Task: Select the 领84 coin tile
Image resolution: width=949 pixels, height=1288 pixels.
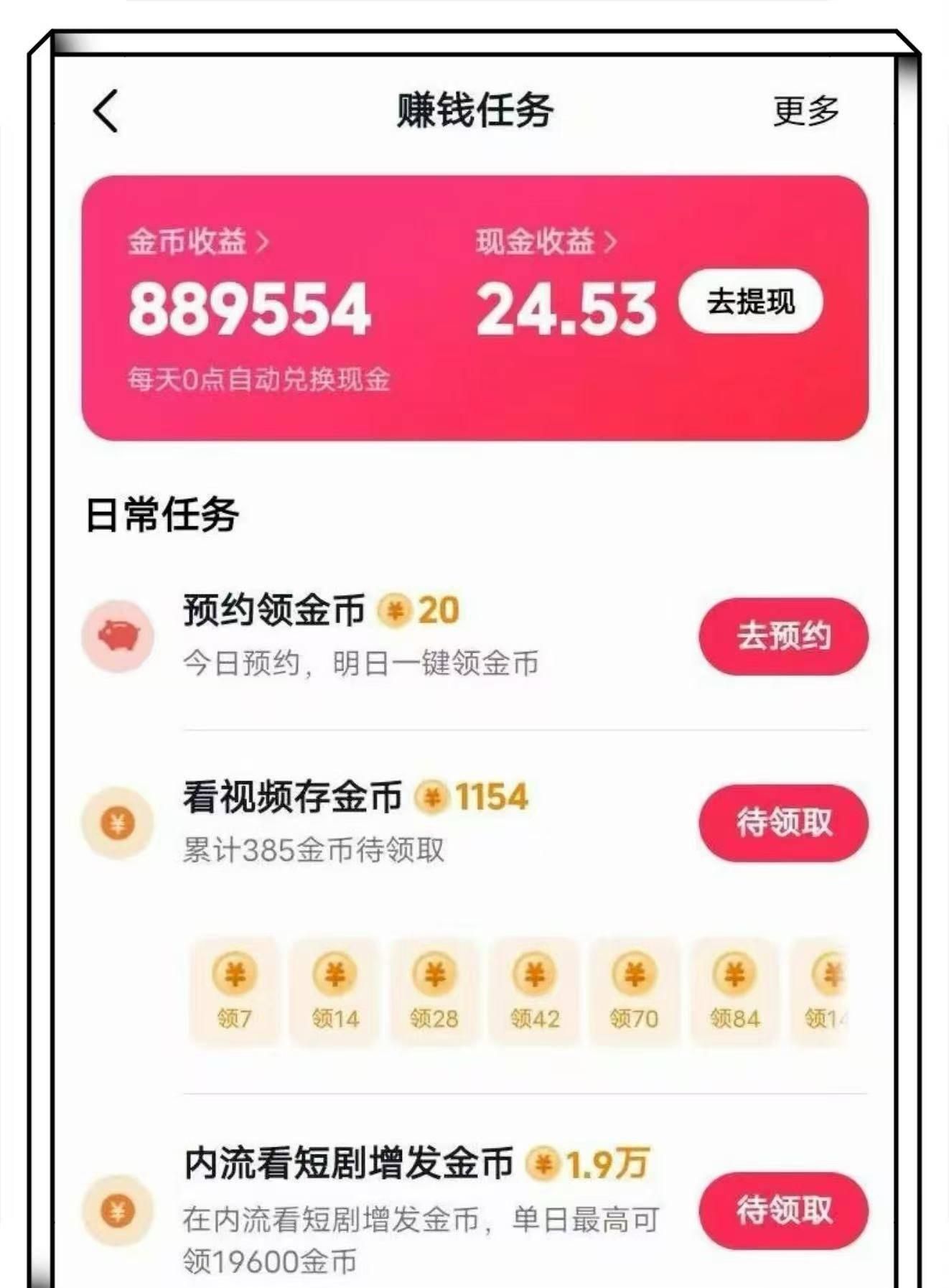Action: (x=734, y=991)
